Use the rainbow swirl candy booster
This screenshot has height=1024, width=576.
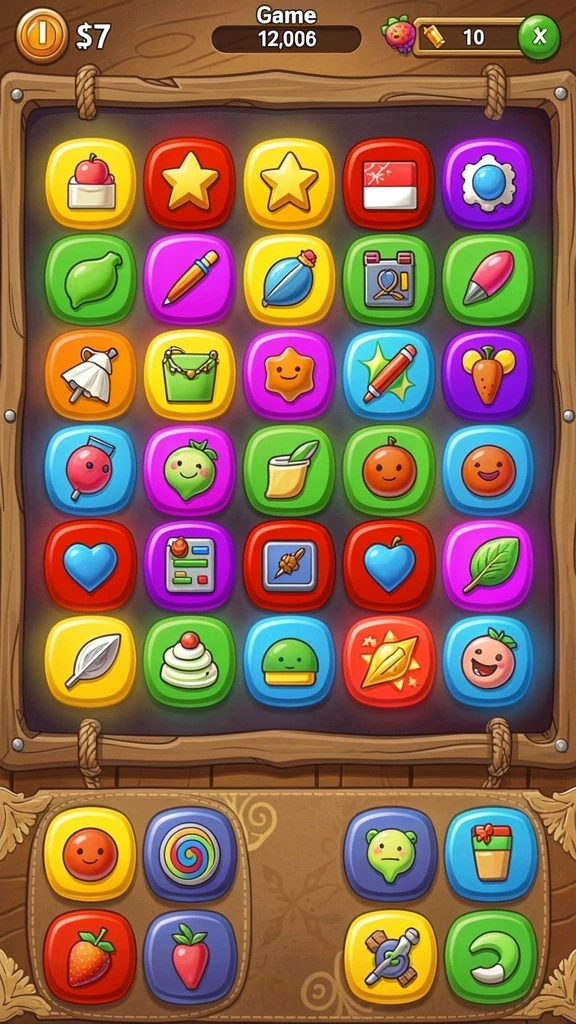tap(190, 854)
